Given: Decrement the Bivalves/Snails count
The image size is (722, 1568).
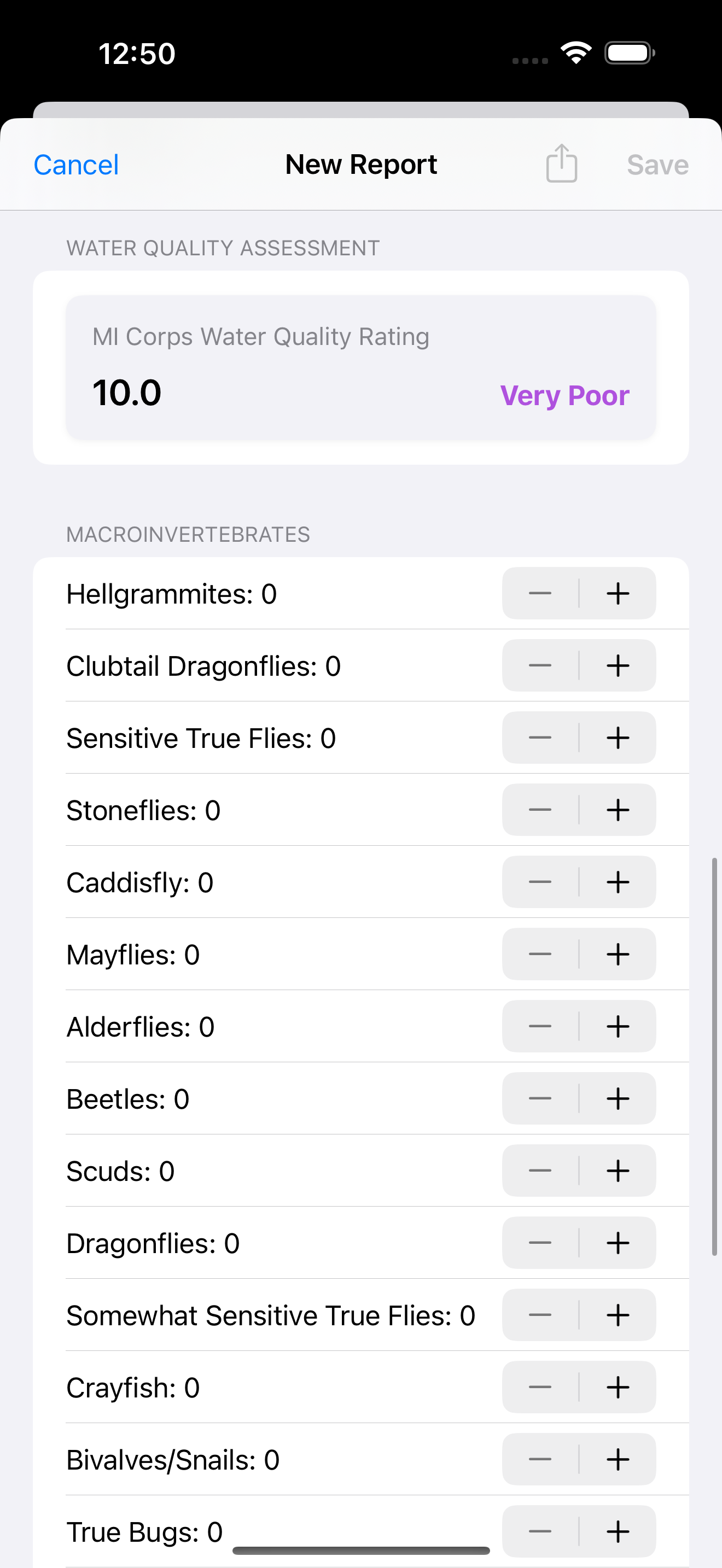Looking at the screenshot, I should click(539, 1459).
